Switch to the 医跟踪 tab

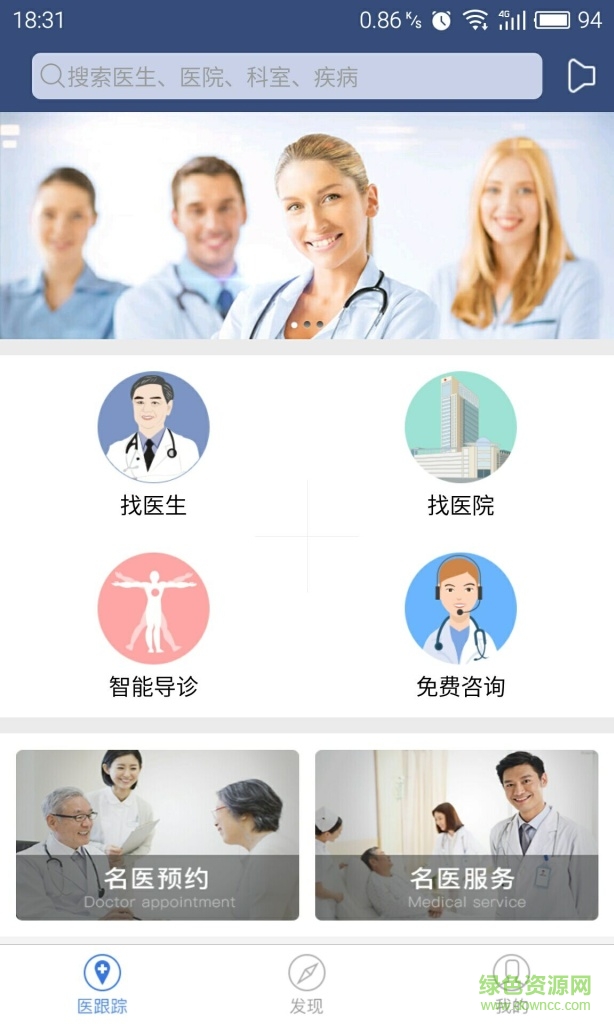(102, 984)
